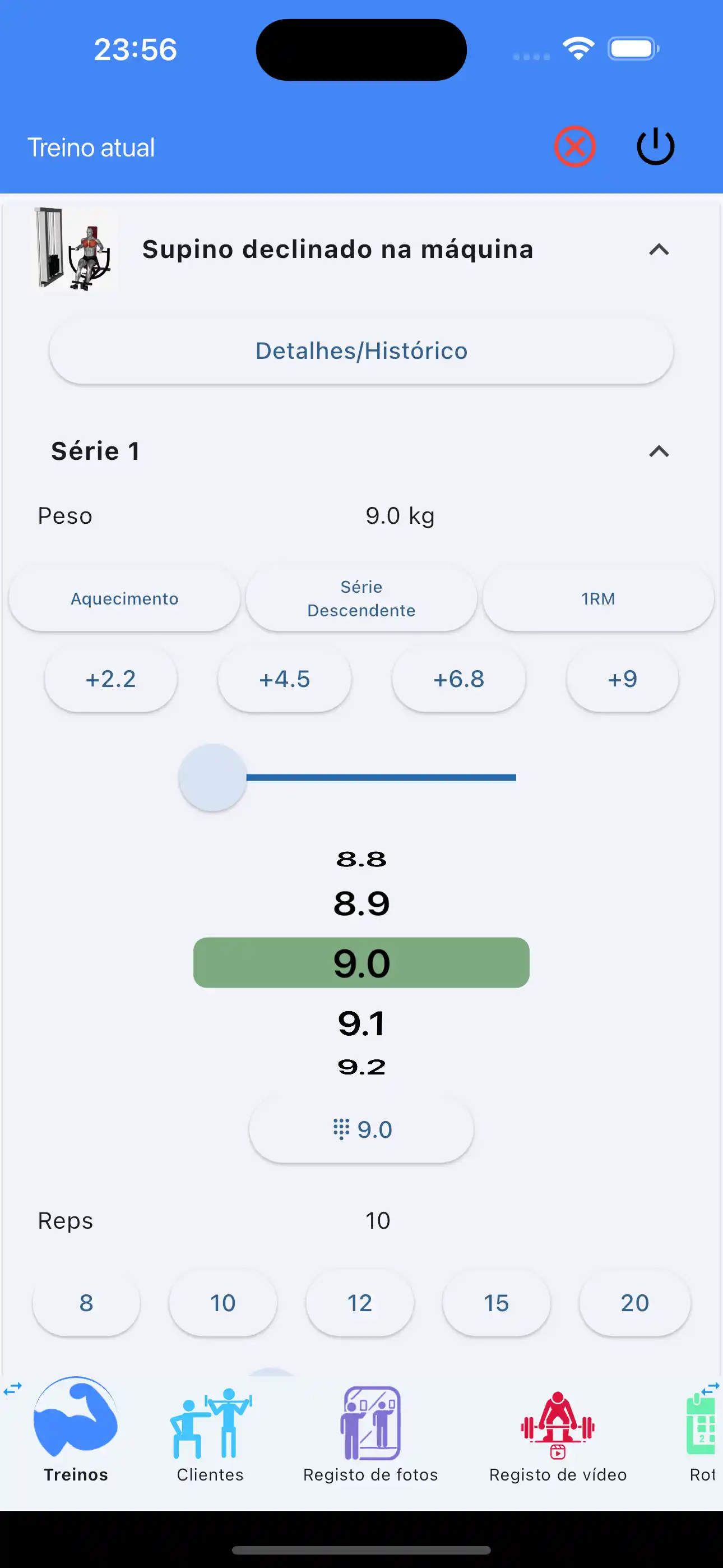
Task: Add +2.2 kg to the weight
Action: 111,679
